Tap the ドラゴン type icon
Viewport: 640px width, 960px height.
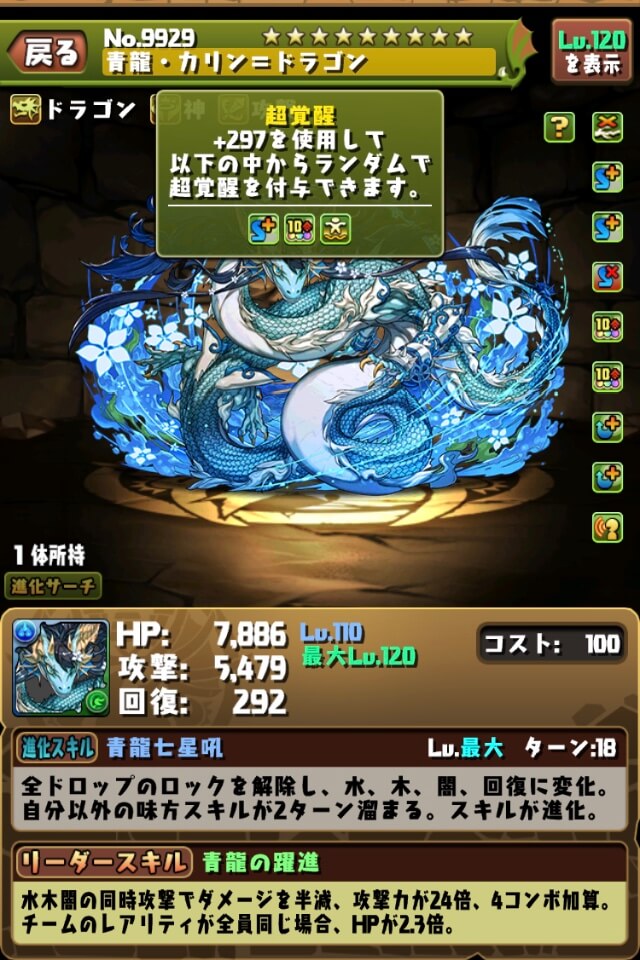click(26, 109)
